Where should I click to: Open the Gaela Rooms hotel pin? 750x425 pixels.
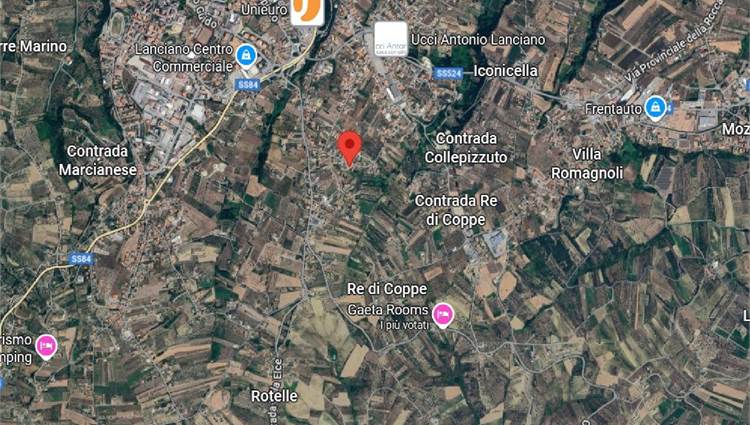point(442,316)
